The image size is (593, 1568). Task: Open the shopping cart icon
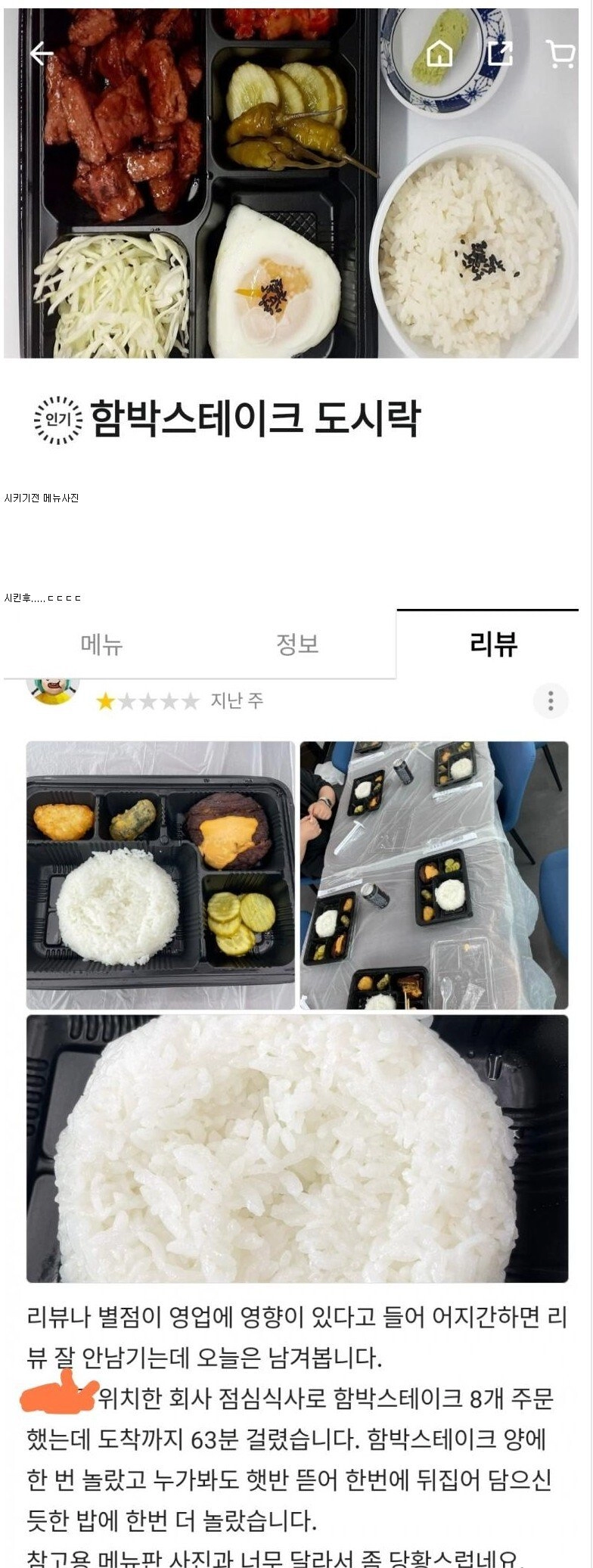click(561, 53)
